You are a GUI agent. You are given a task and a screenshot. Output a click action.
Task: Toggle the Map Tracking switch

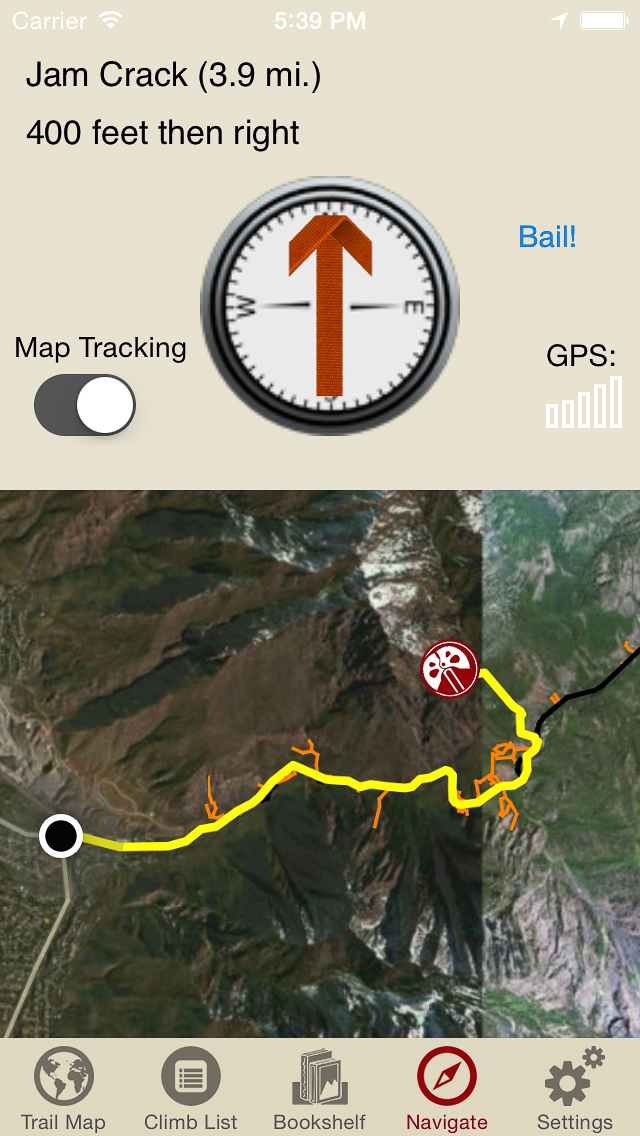[85, 405]
